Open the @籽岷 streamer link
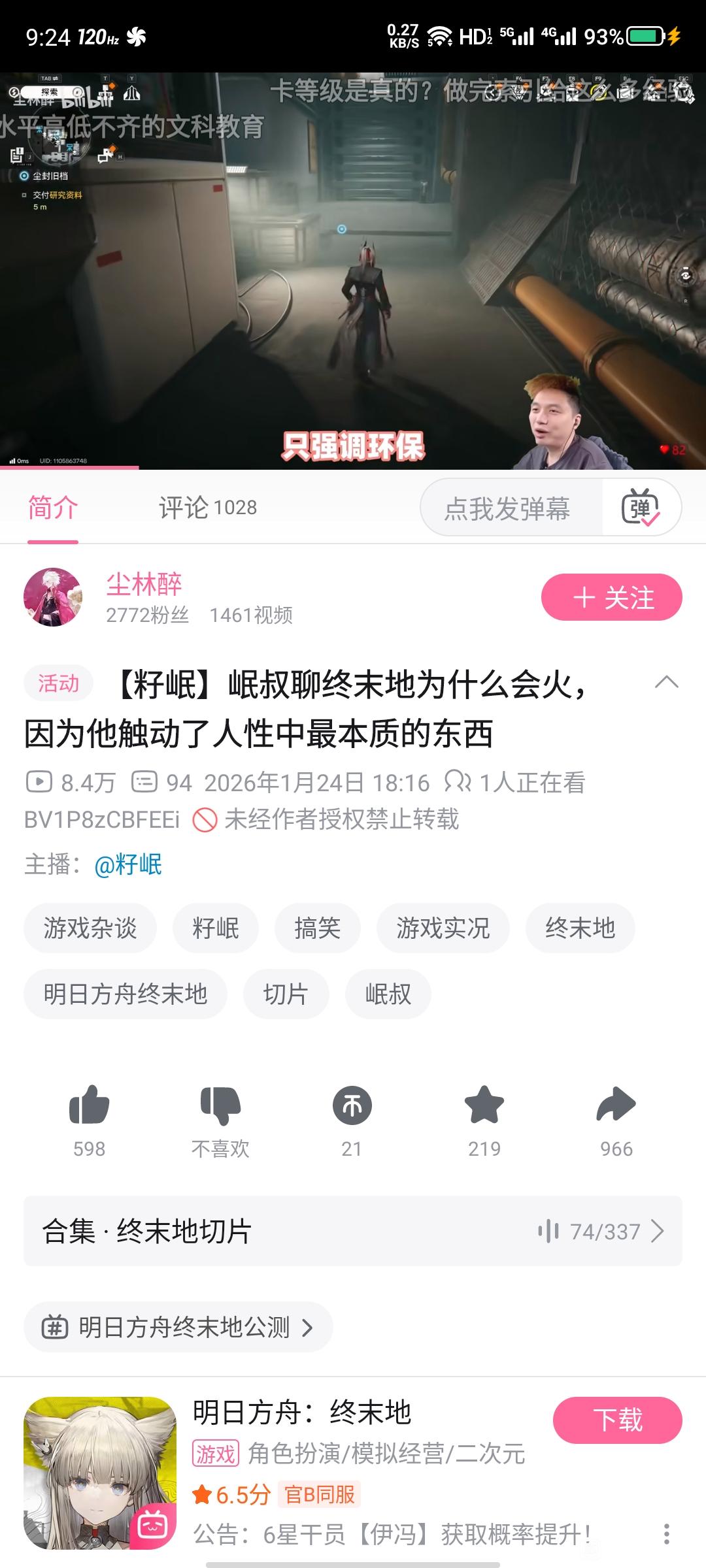Viewport: 706px width, 1568px height. pyautogui.click(x=128, y=864)
